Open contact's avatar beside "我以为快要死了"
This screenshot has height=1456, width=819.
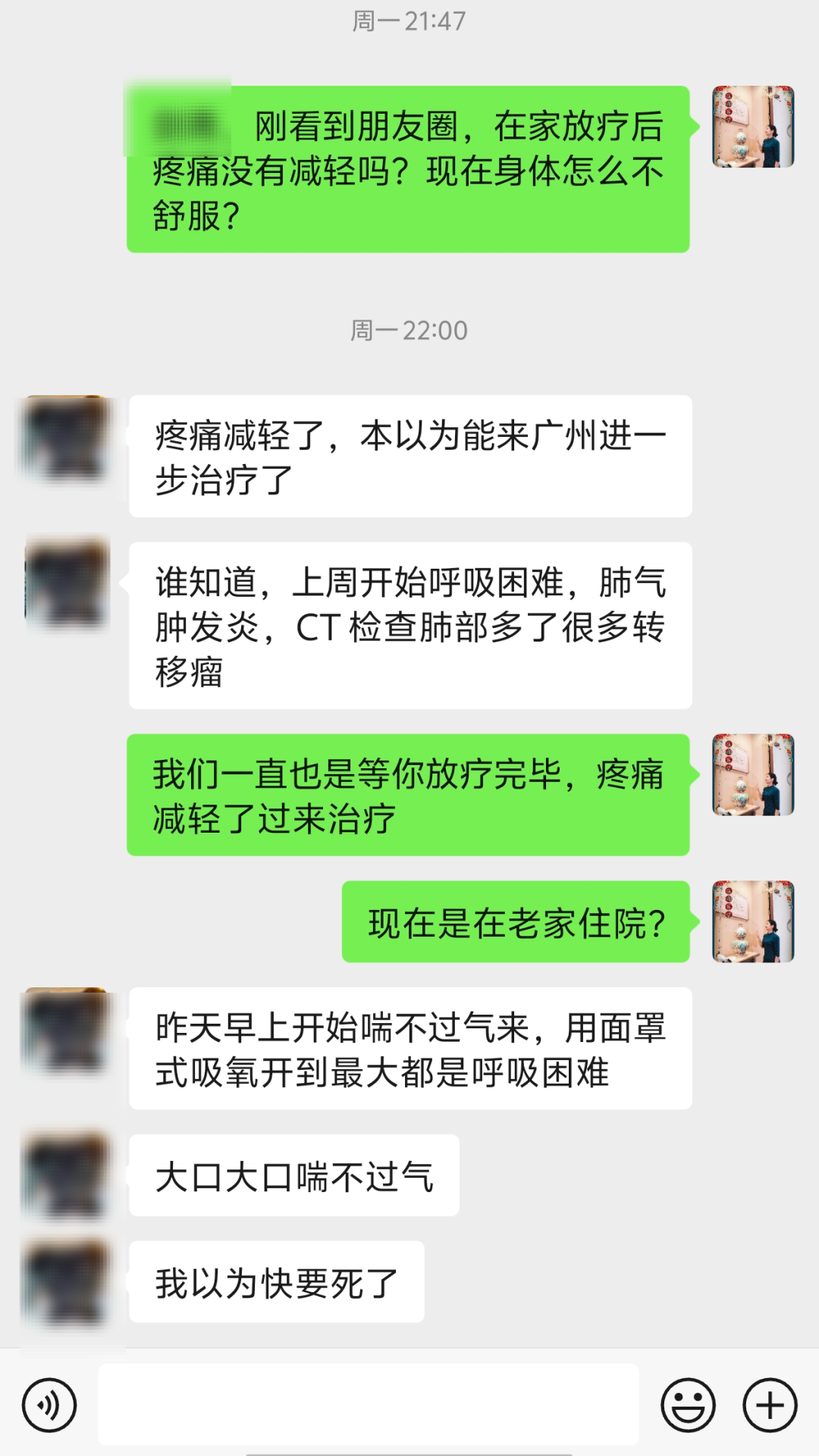tap(66, 1283)
